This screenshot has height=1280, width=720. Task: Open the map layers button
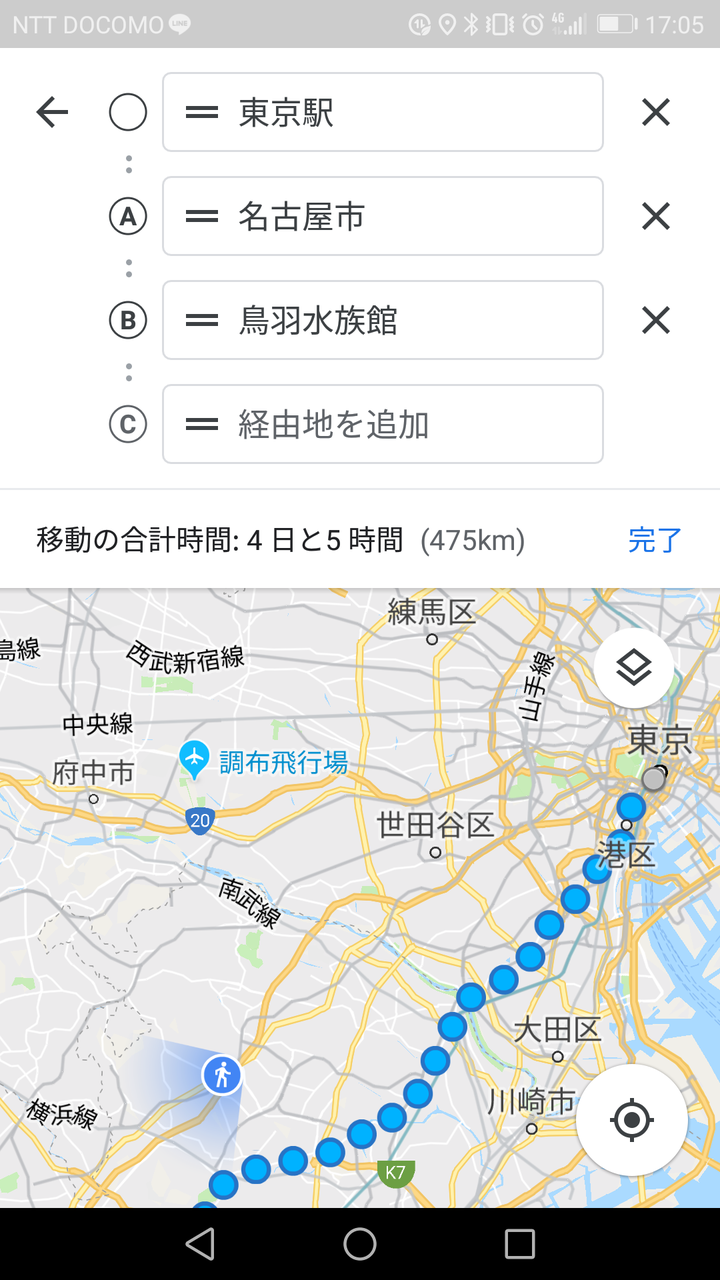634,668
